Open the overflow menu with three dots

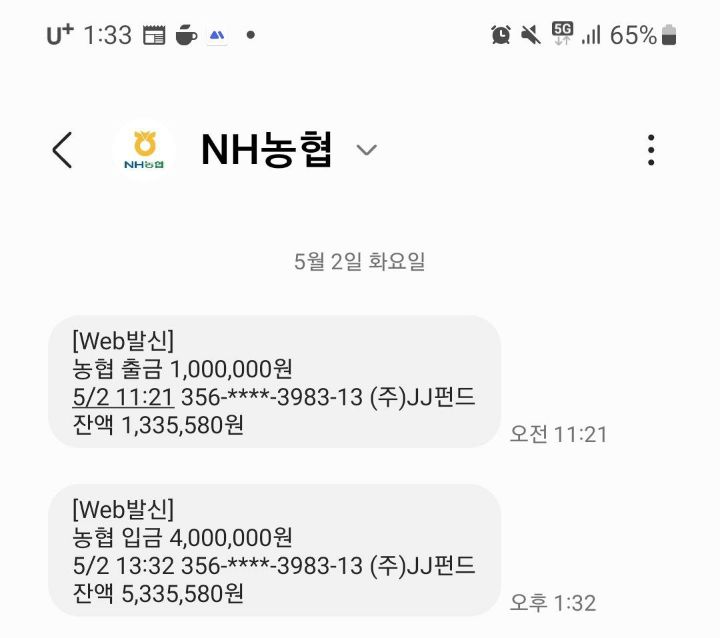tap(651, 150)
